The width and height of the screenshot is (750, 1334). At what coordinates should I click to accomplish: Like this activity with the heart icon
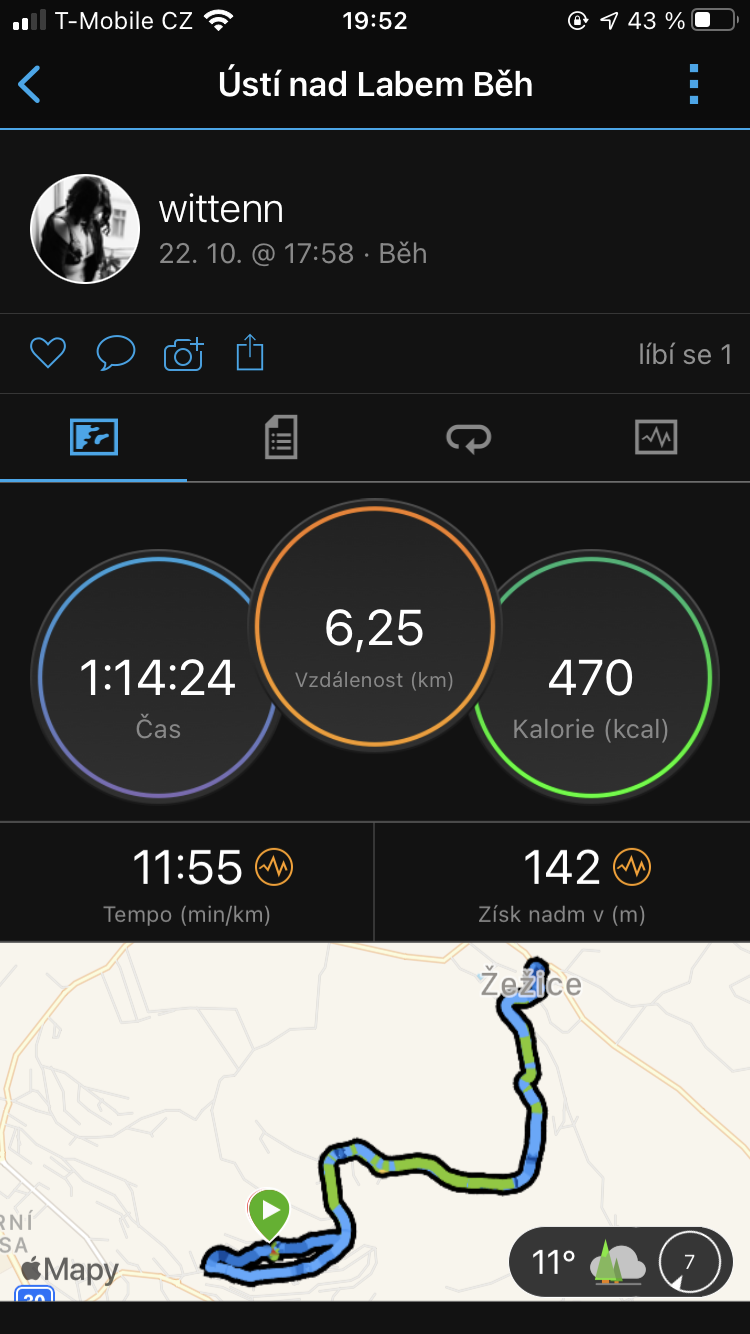point(48,353)
